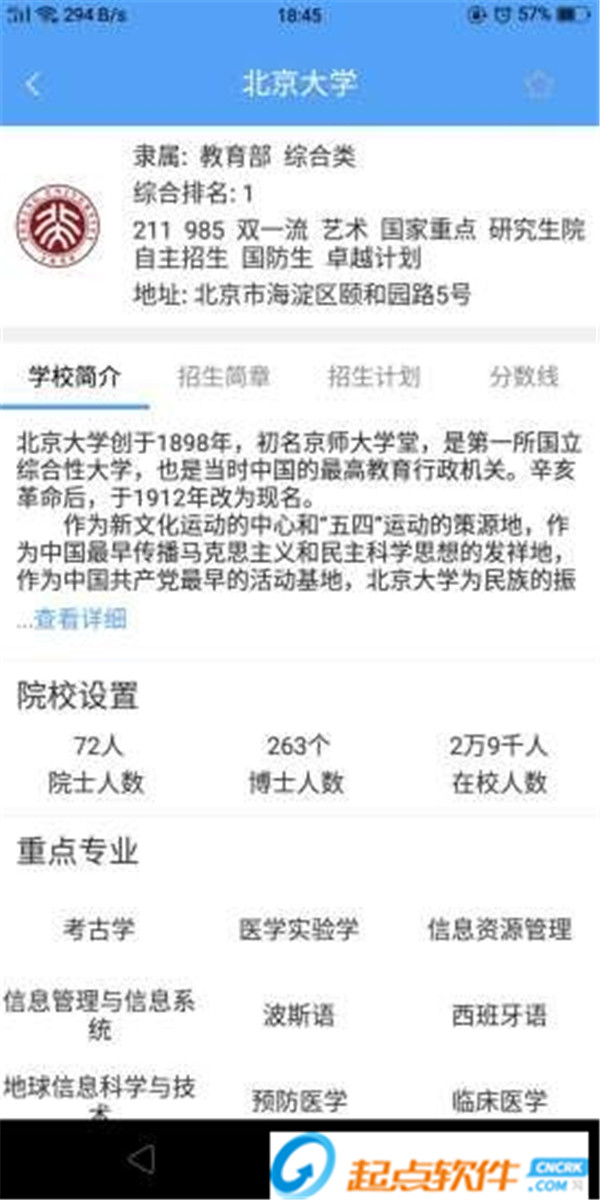The image size is (600, 1200).
Task: Favorite 北京大学 with the star icon
Action: click(x=539, y=85)
